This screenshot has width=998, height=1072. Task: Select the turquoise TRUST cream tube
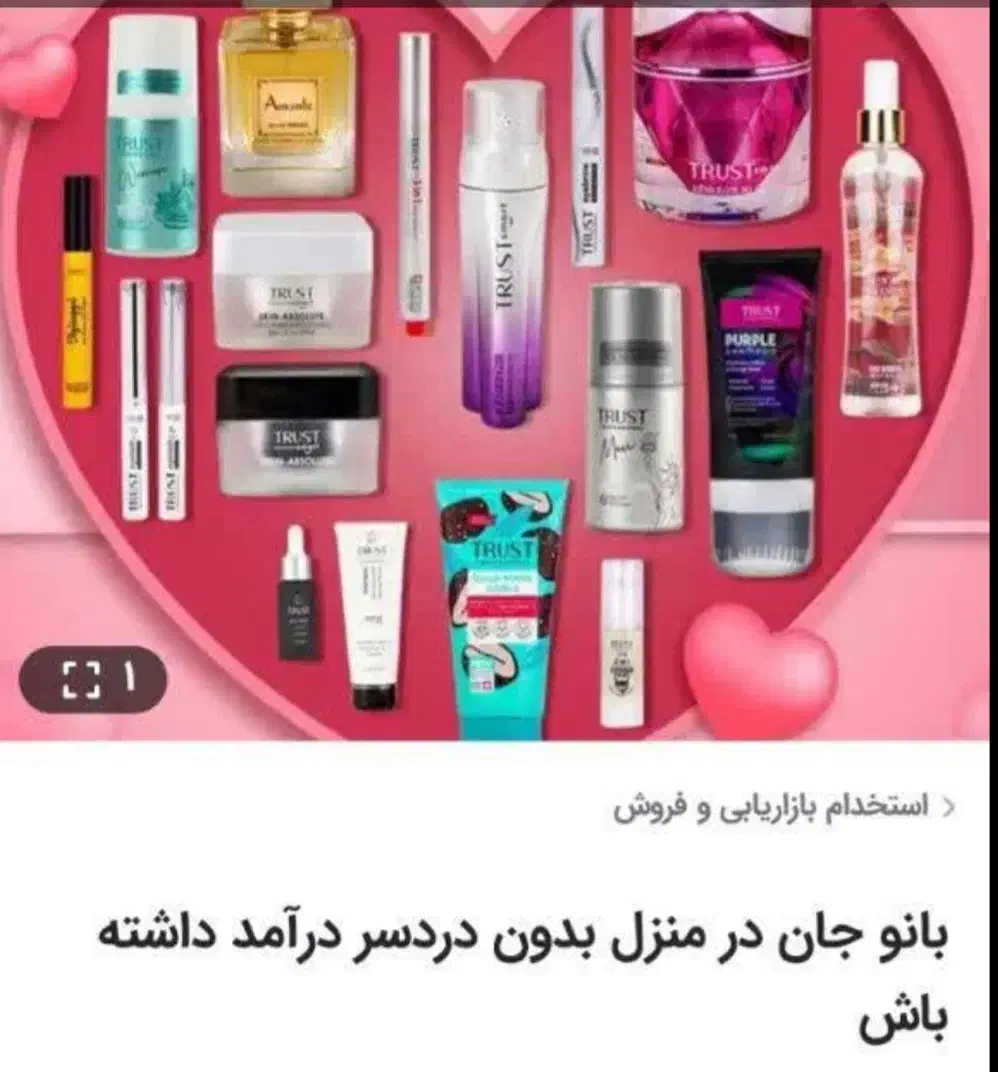(x=500, y=600)
